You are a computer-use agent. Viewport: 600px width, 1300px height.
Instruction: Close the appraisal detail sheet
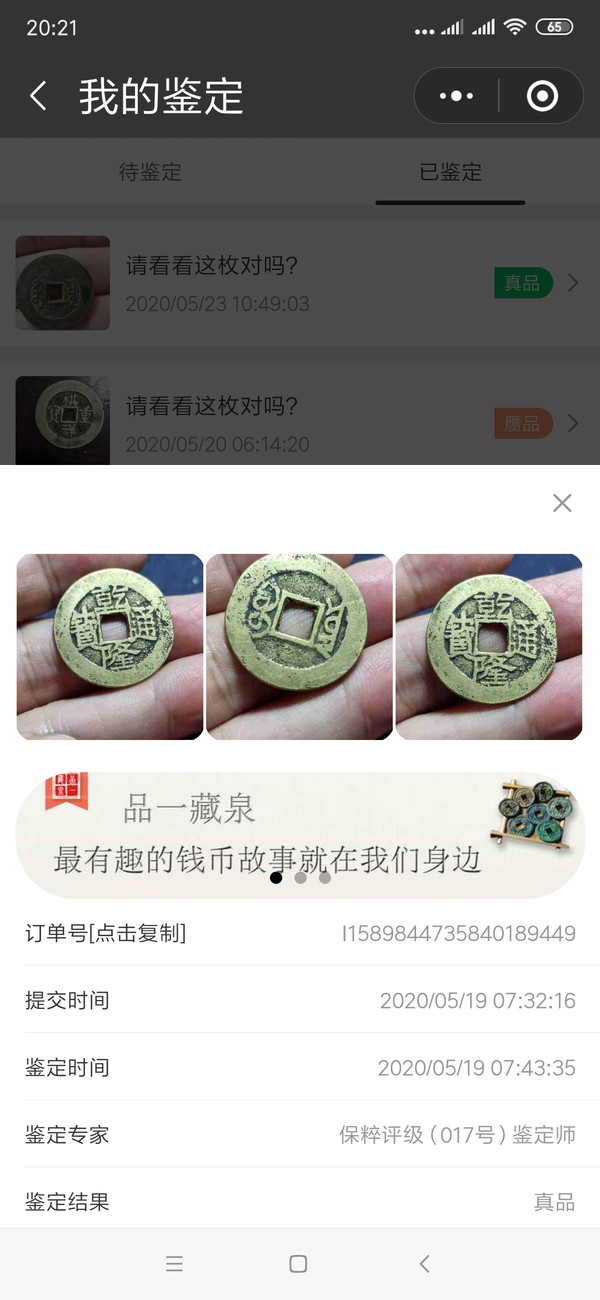[x=562, y=503]
